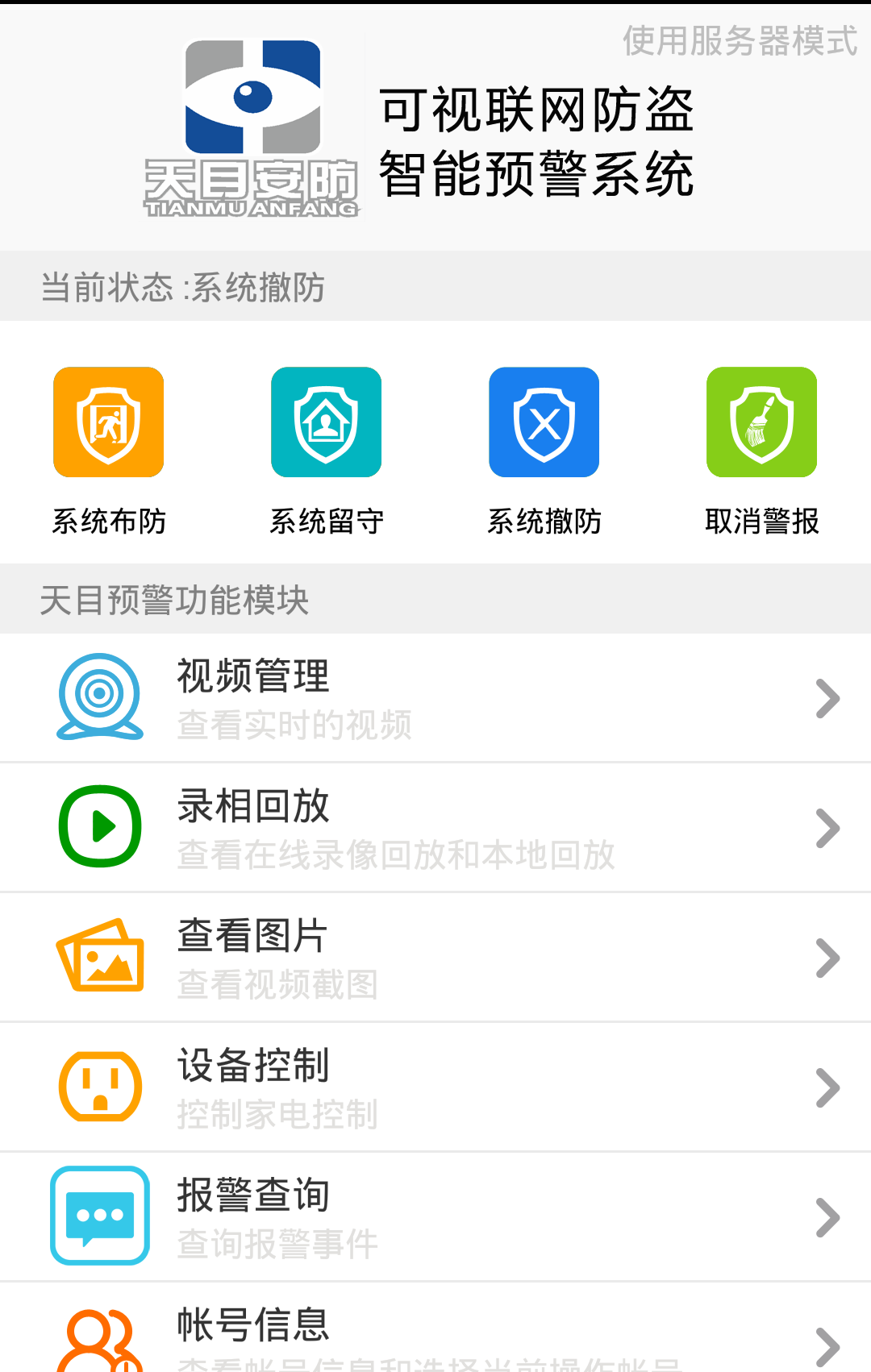Open 录相回放 recordings playback
Screen dimensions: 871x1372
pyautogui.click(x=435, y=828)
